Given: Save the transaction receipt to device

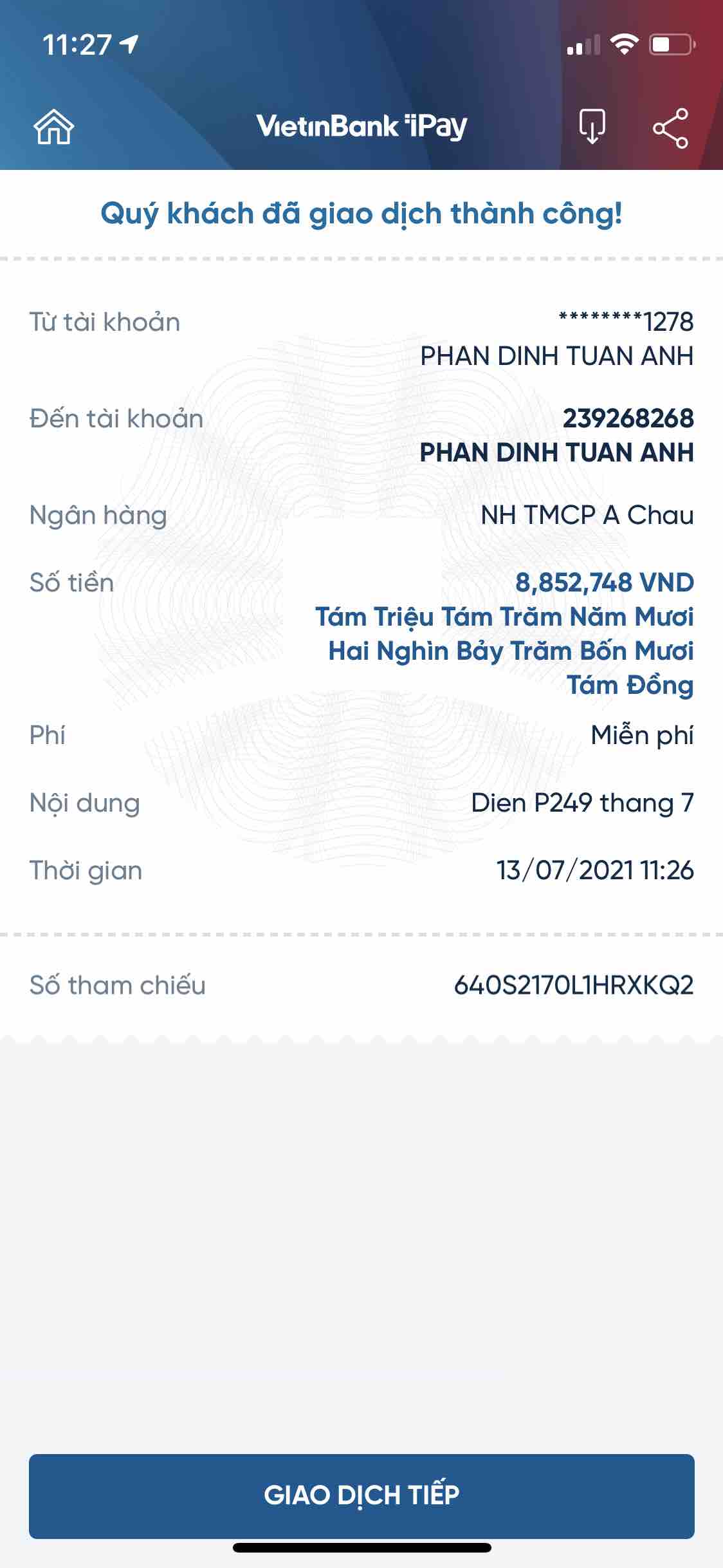Looking at the screenshot, I should 592,127.
